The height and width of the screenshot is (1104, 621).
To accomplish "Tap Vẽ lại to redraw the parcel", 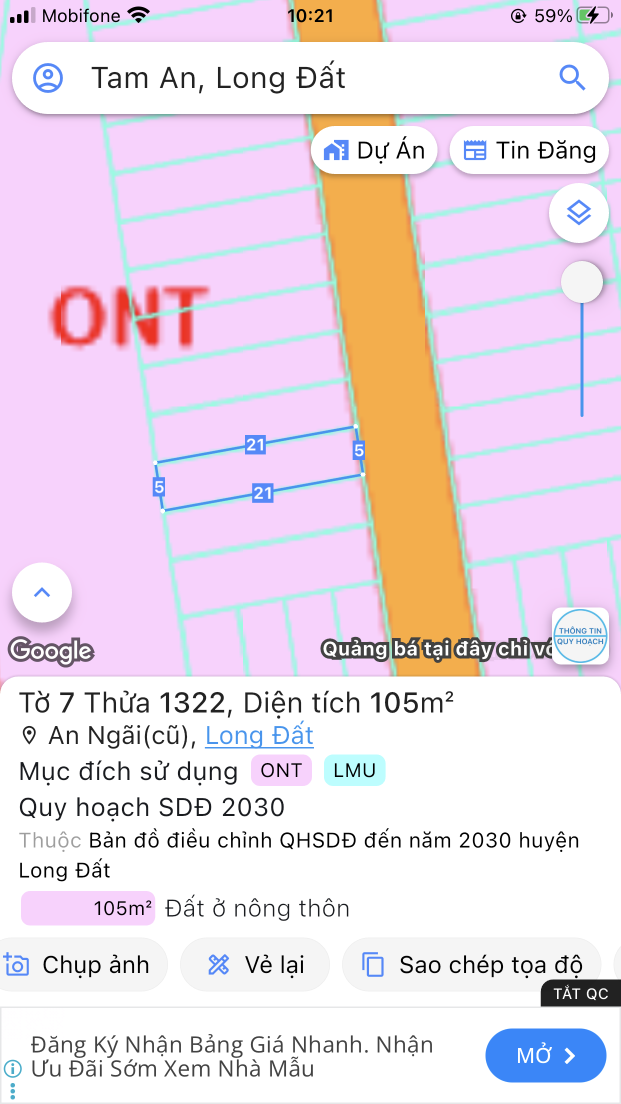I will pyautogui.click(x=255, y=965).
